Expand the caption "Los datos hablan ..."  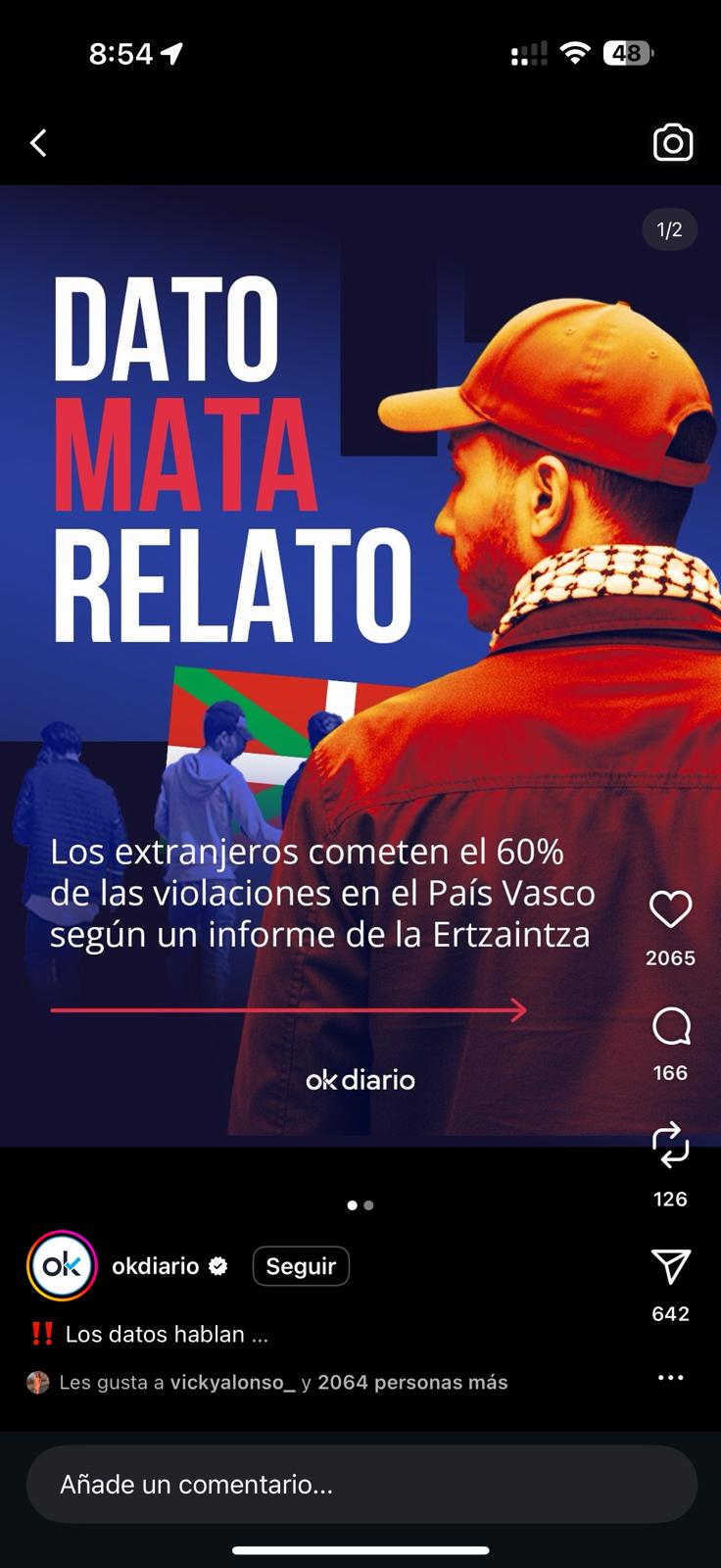pyautogui.click(x=167, y=1334)
